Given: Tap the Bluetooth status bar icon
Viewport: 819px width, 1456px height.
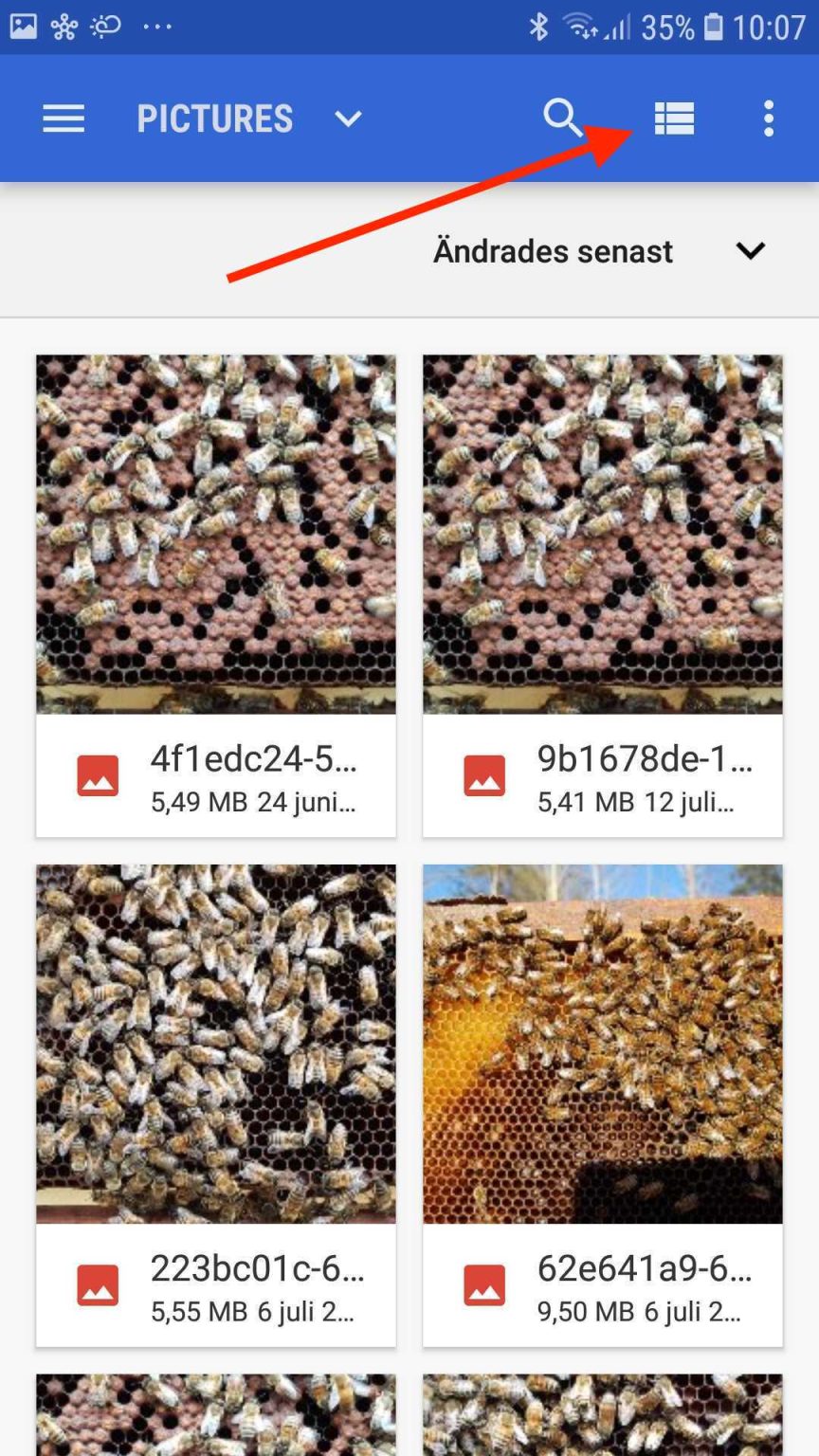Looking at the screenshot, I should (537, 26).
